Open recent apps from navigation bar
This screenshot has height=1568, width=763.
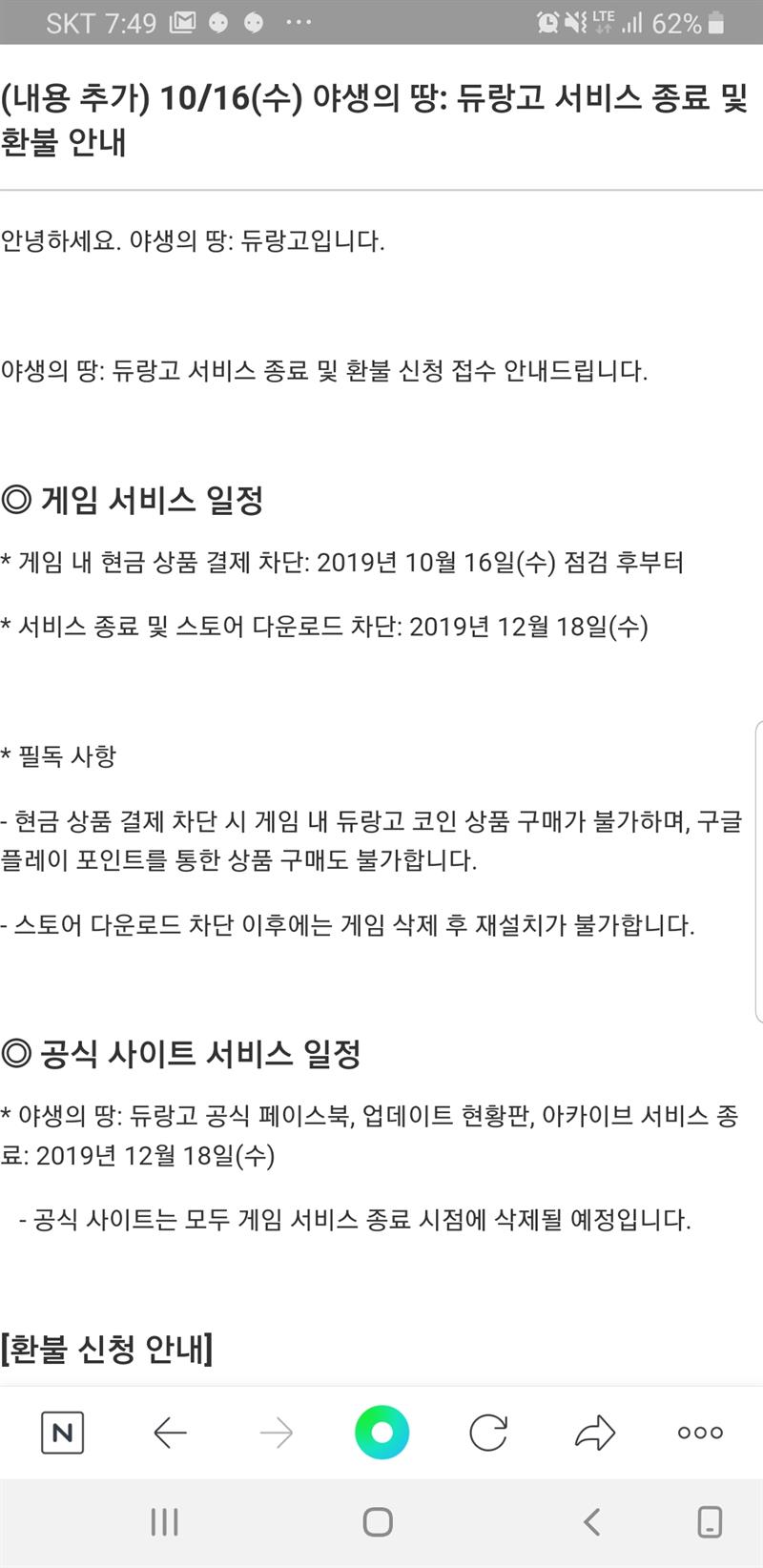(x=164, y=1522)
